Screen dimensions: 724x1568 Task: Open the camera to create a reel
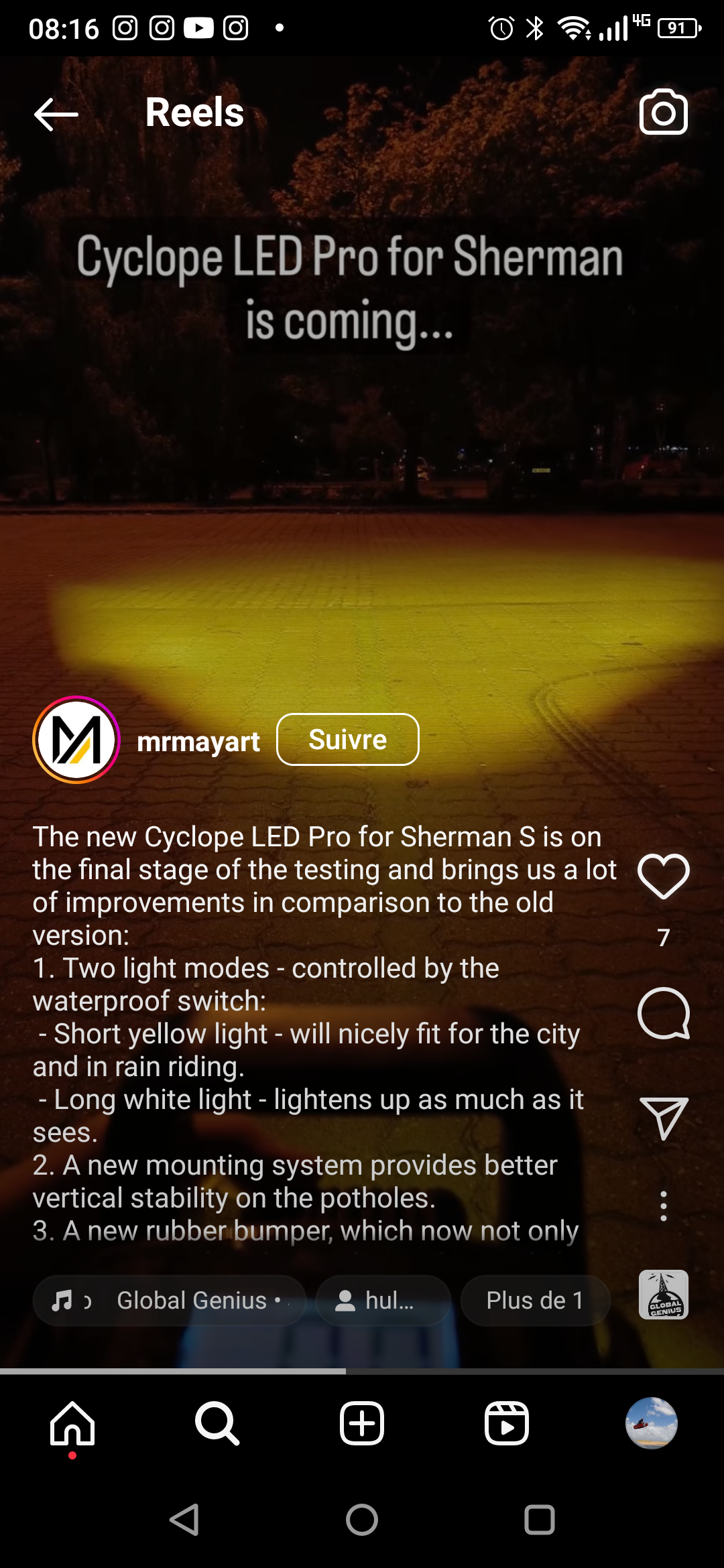point(663,112)
